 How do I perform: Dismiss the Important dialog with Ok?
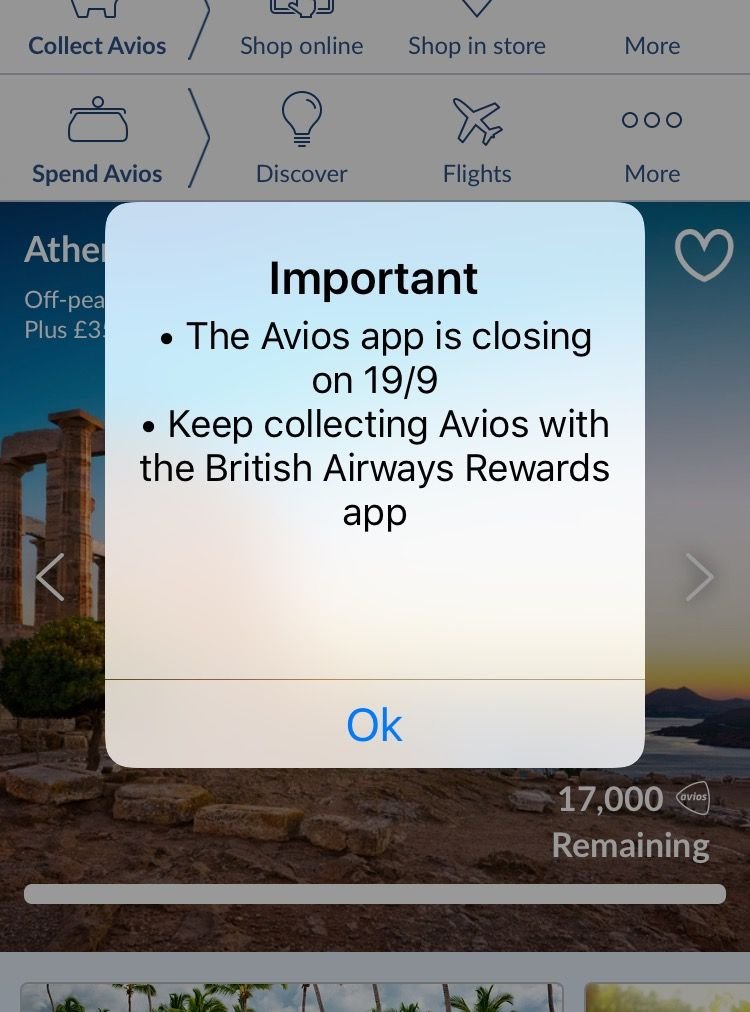coord(374,724)
